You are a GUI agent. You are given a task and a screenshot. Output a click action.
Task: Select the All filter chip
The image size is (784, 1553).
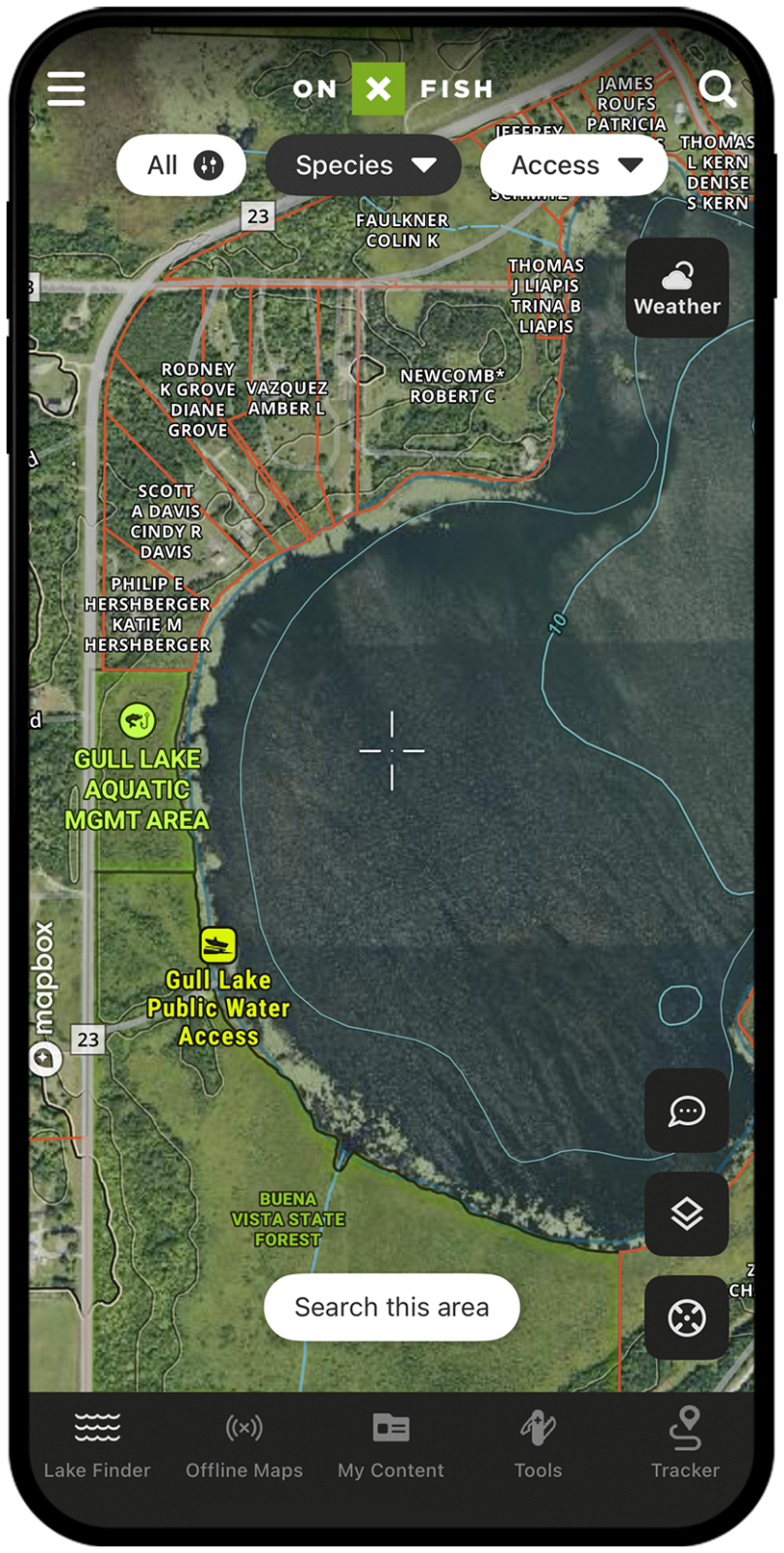click(181, 165)
